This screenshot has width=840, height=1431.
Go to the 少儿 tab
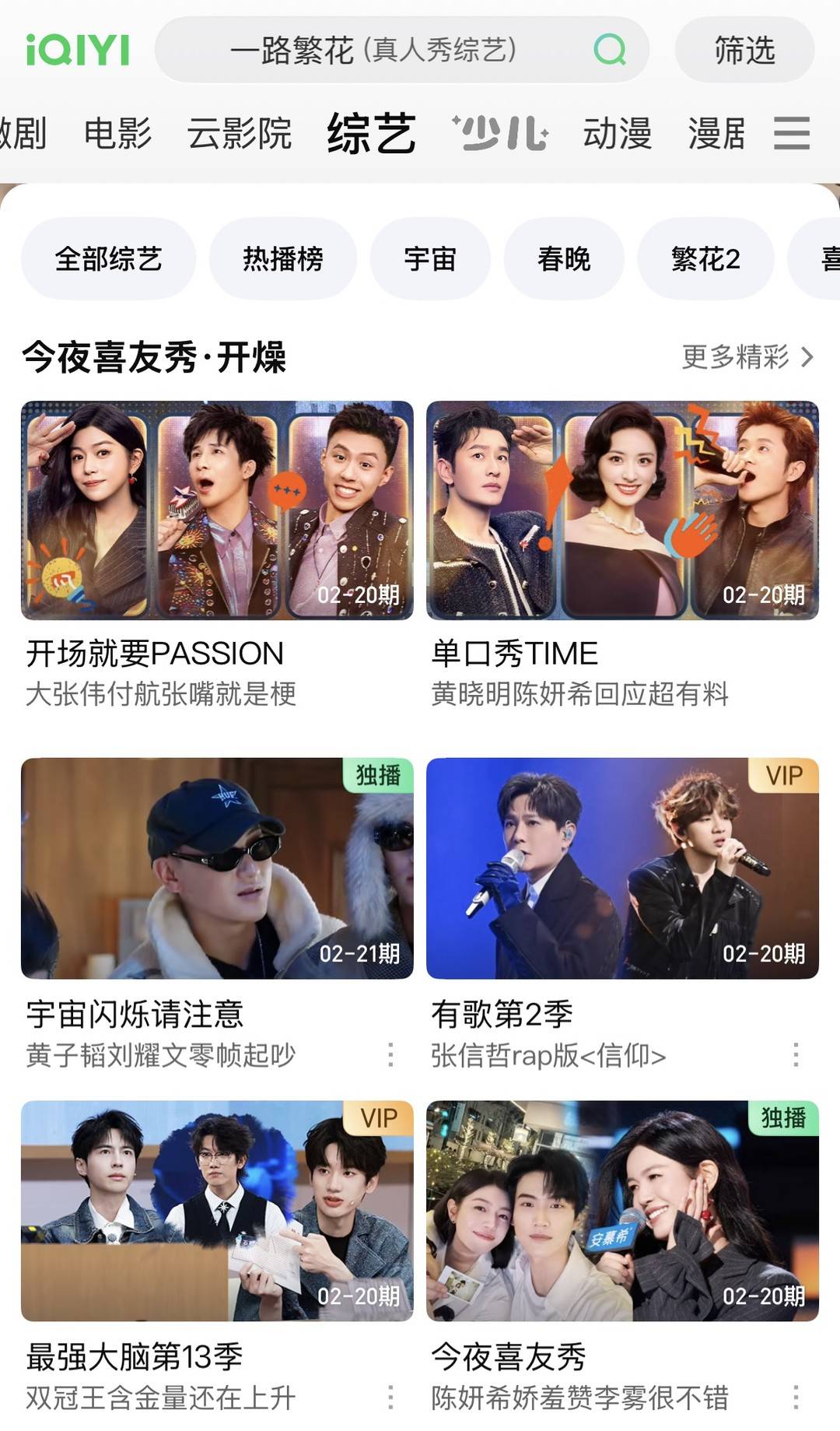pyautogui.click(x=502, y=133)
